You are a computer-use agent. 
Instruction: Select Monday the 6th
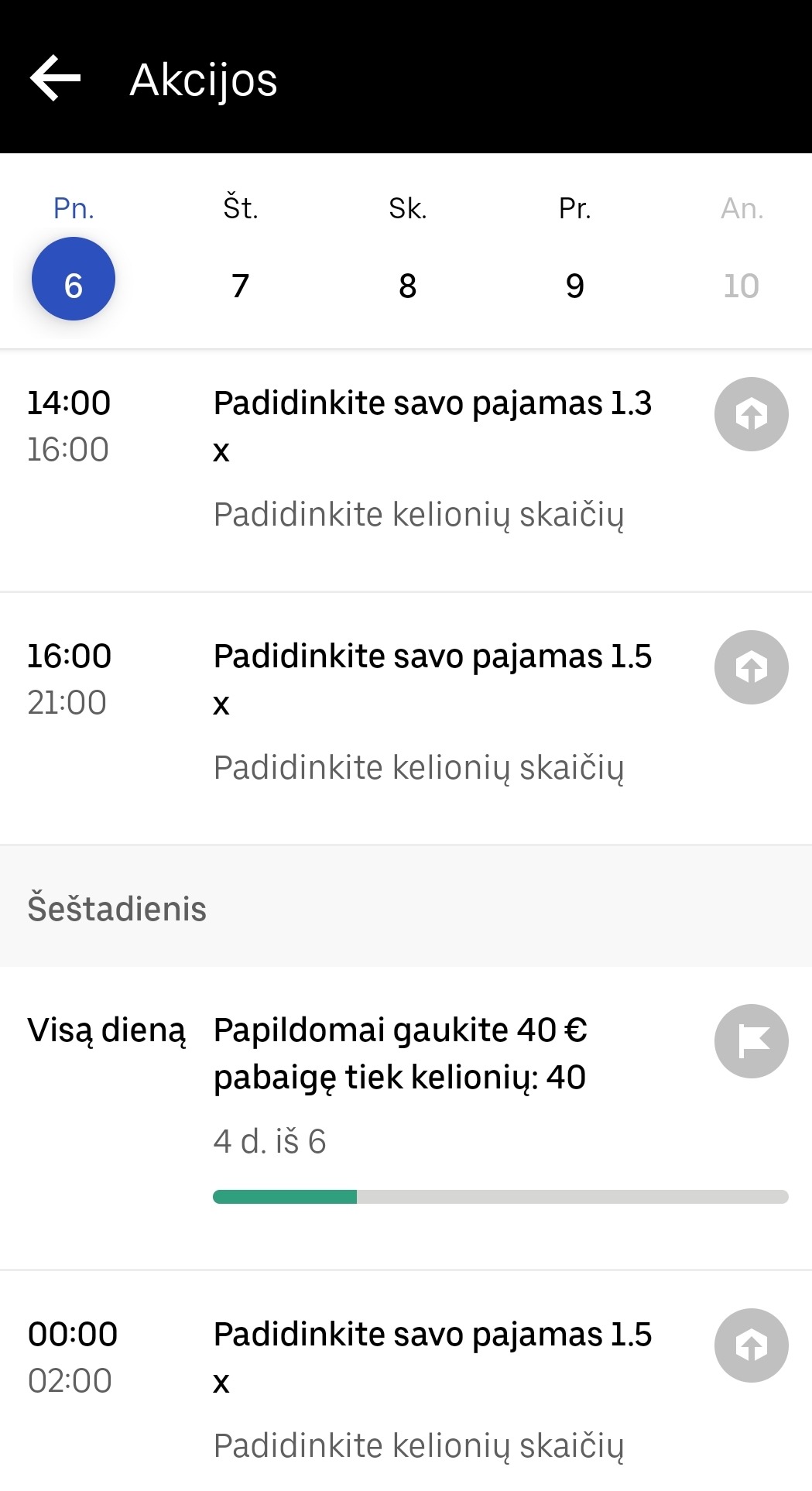tap(74, 279)
